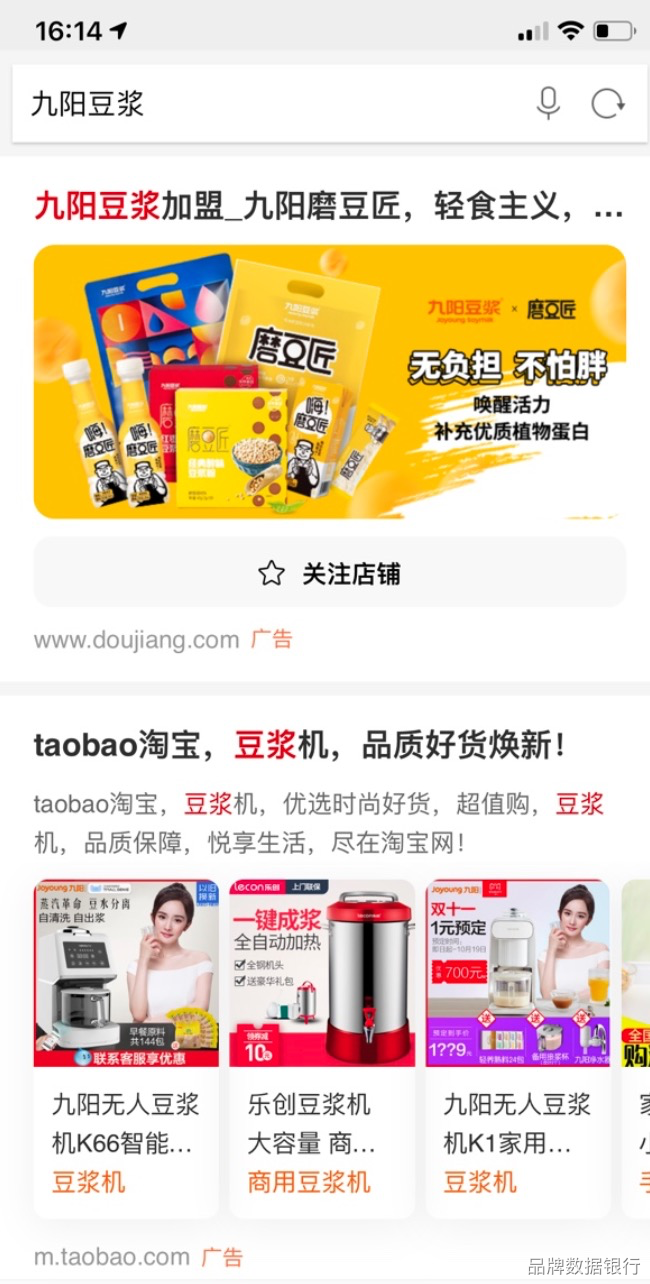Reload the search results page
This screenshot has width=650, height=1284.
click(x=607, y=104)
